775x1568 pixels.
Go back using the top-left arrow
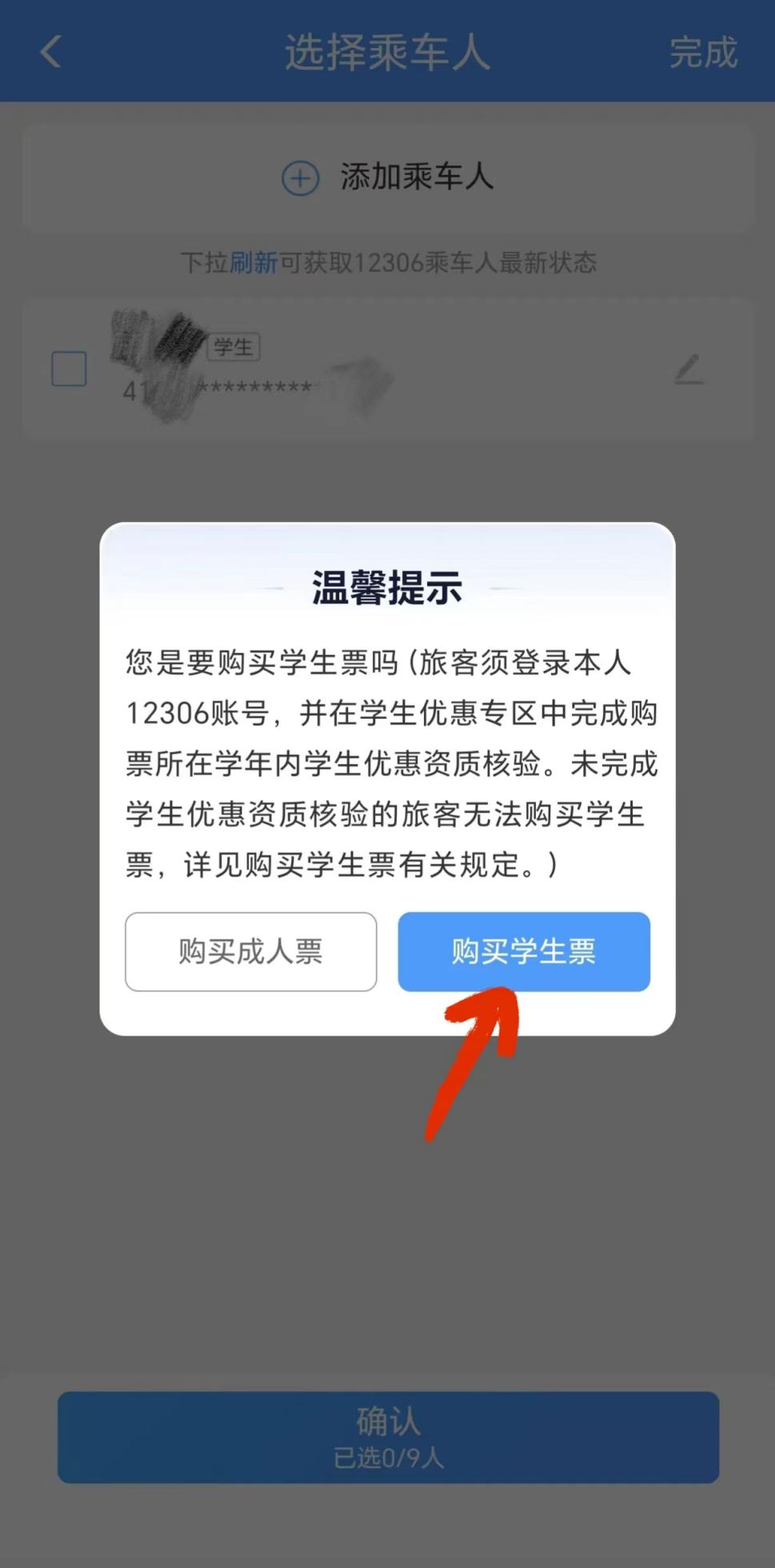[x=51, y=52]
